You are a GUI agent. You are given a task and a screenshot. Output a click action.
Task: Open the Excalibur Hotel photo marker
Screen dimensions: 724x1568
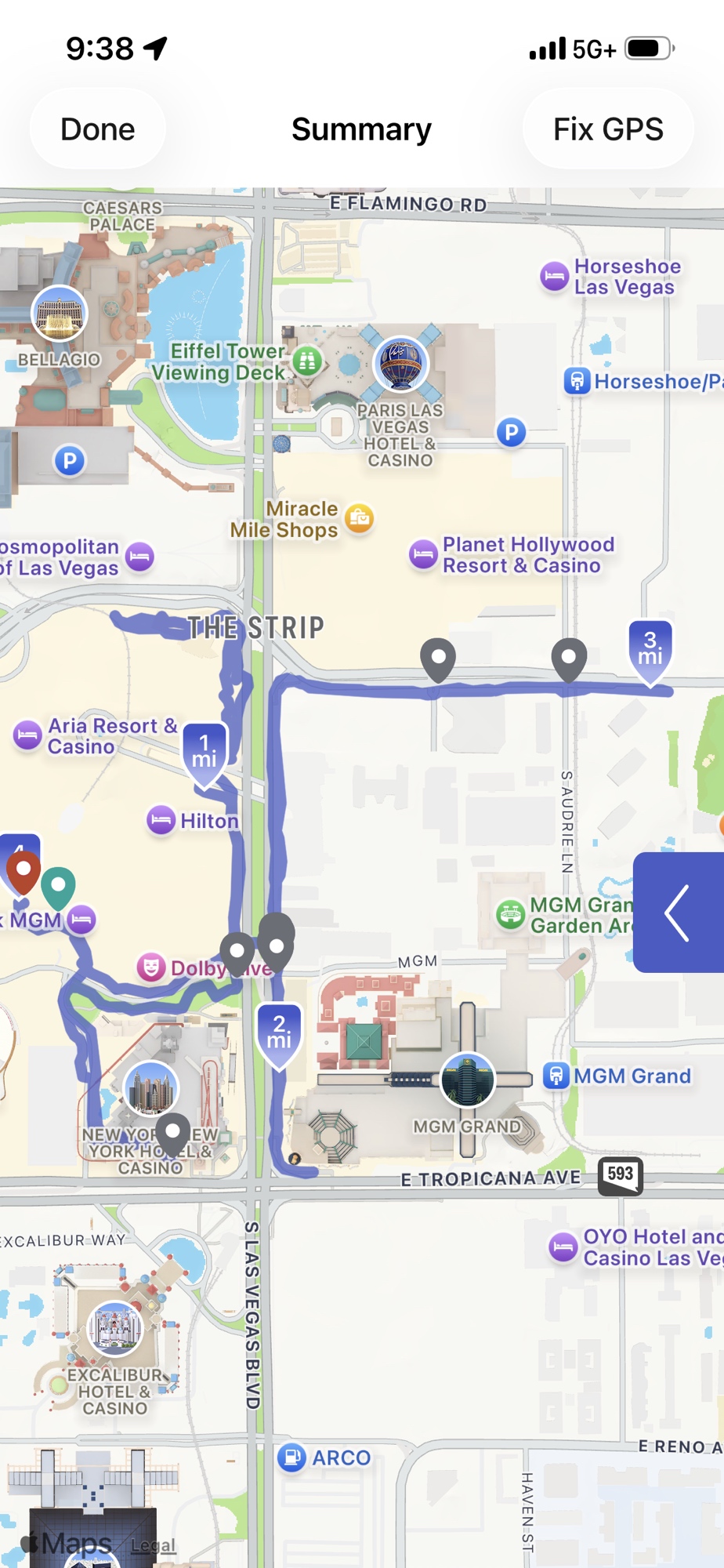point(115,1328)
